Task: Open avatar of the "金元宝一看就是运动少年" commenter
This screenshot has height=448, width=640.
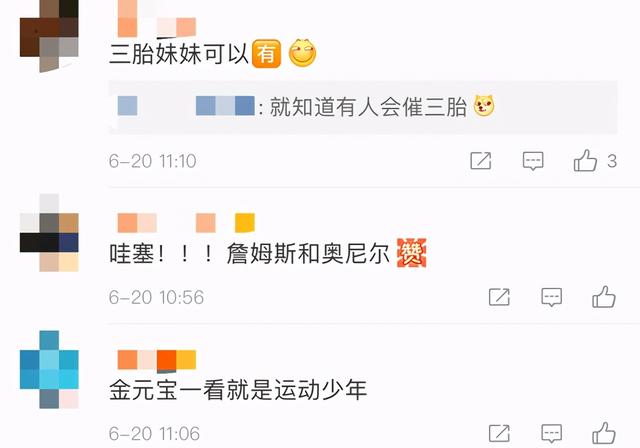Action: tap(51, 370)
